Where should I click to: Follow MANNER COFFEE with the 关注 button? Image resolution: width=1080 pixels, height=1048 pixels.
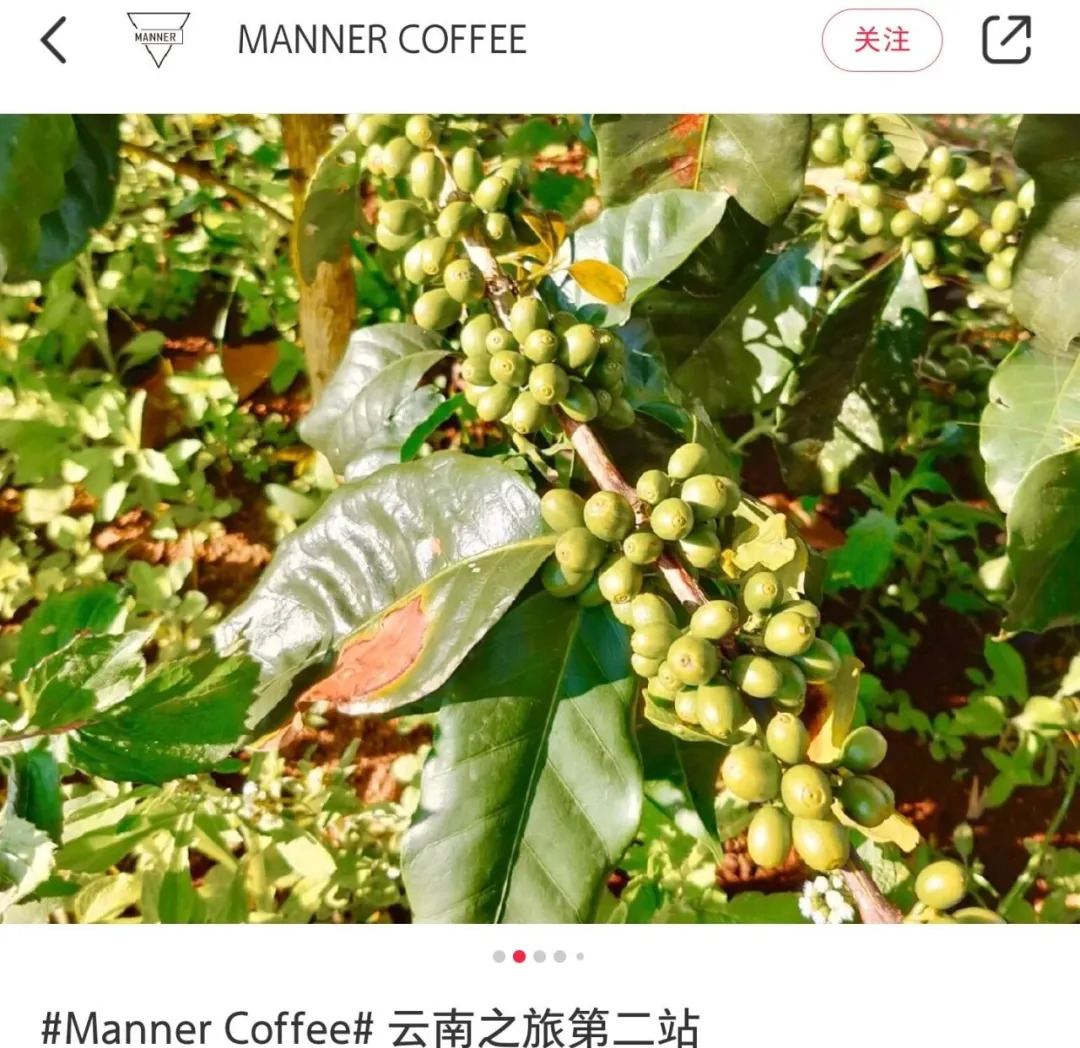pyautogui.click(x=881, y=41)
